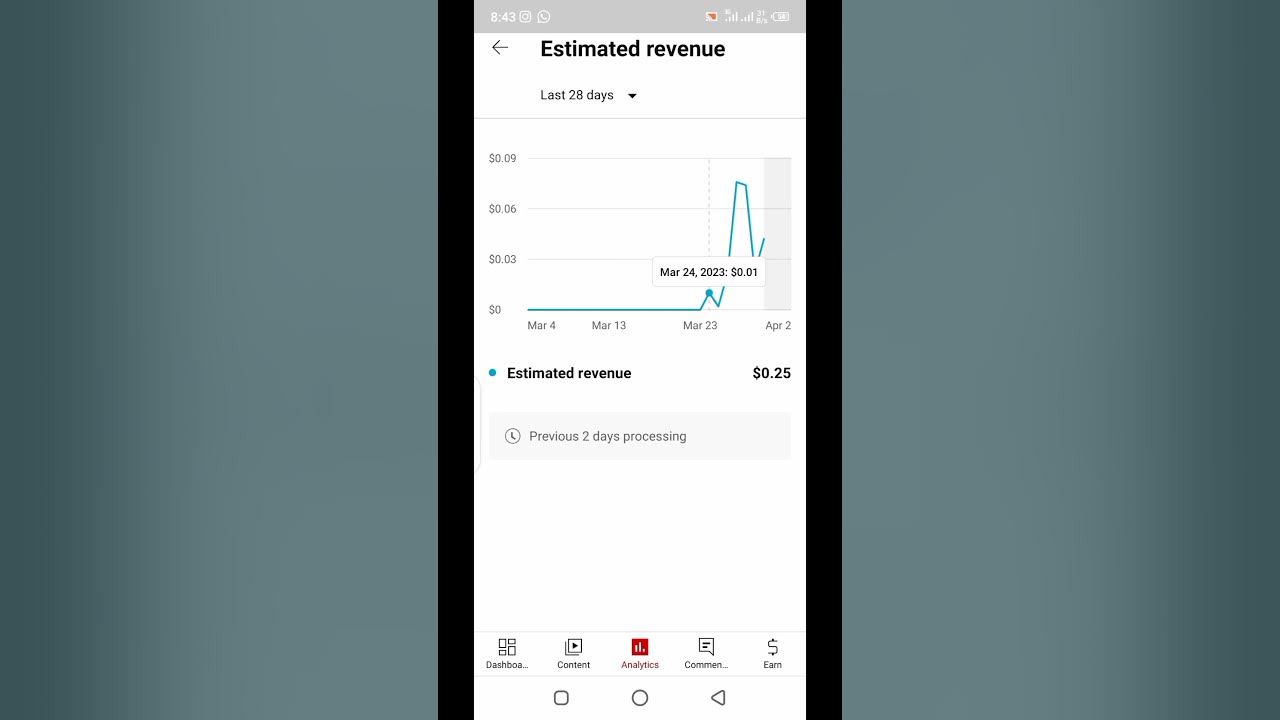Tap the system home button
Image resolution: width=1280 pixels, height=720 pixels.
[x=640, y=698]
